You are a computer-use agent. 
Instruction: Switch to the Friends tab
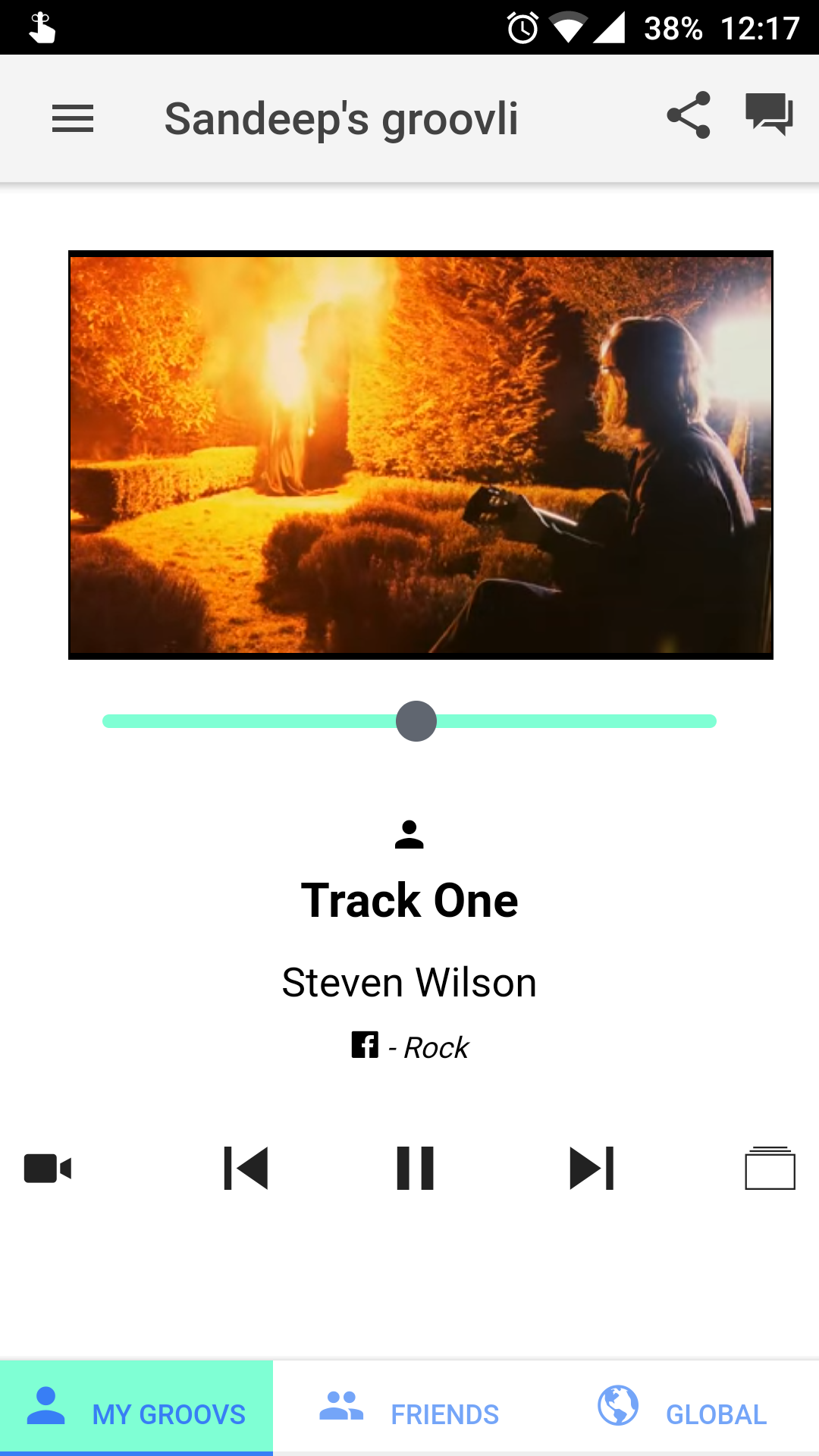click(x=409, y=1408)
